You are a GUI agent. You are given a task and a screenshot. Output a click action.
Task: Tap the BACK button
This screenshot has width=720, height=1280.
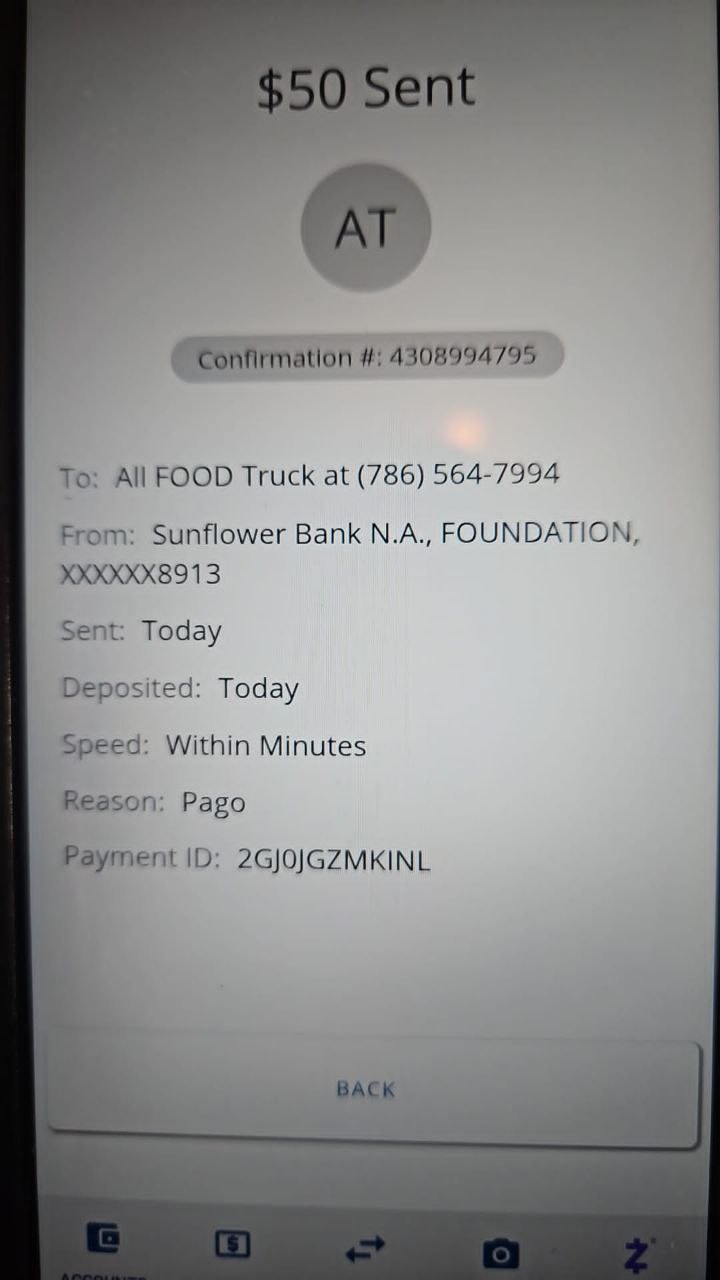[x=366, y=1090]
